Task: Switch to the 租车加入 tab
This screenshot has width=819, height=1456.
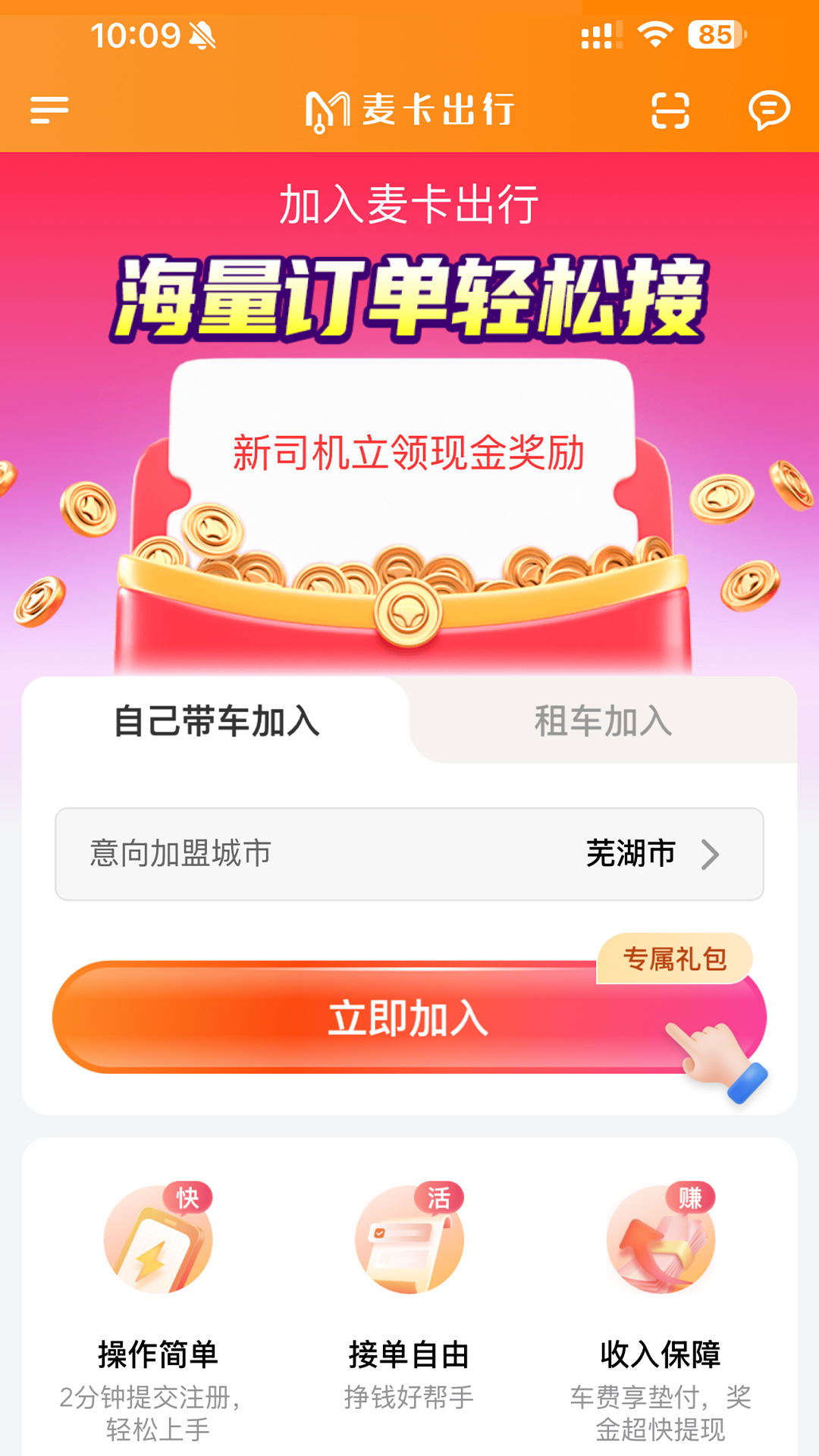Action: (x=603, y=724)
